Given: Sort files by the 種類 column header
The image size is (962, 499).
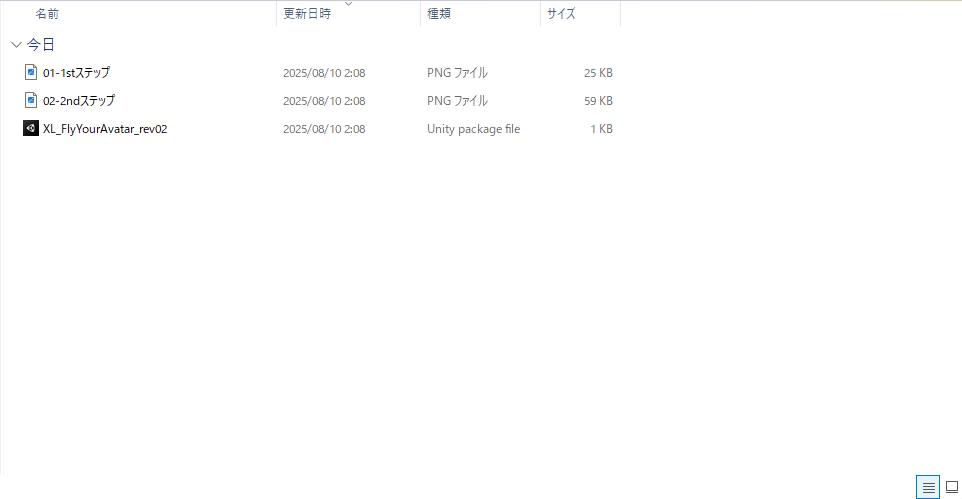Looking at the screenshot, I should (440, 14).
